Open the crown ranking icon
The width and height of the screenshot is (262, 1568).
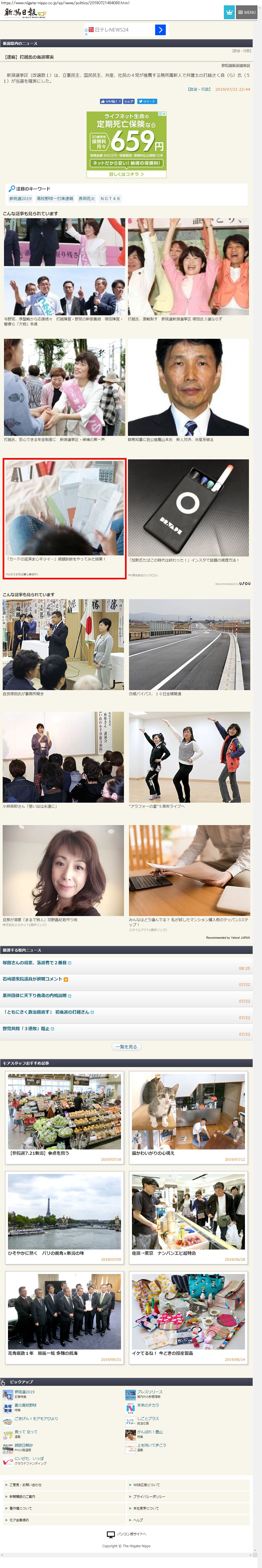(x=229, y=12)
